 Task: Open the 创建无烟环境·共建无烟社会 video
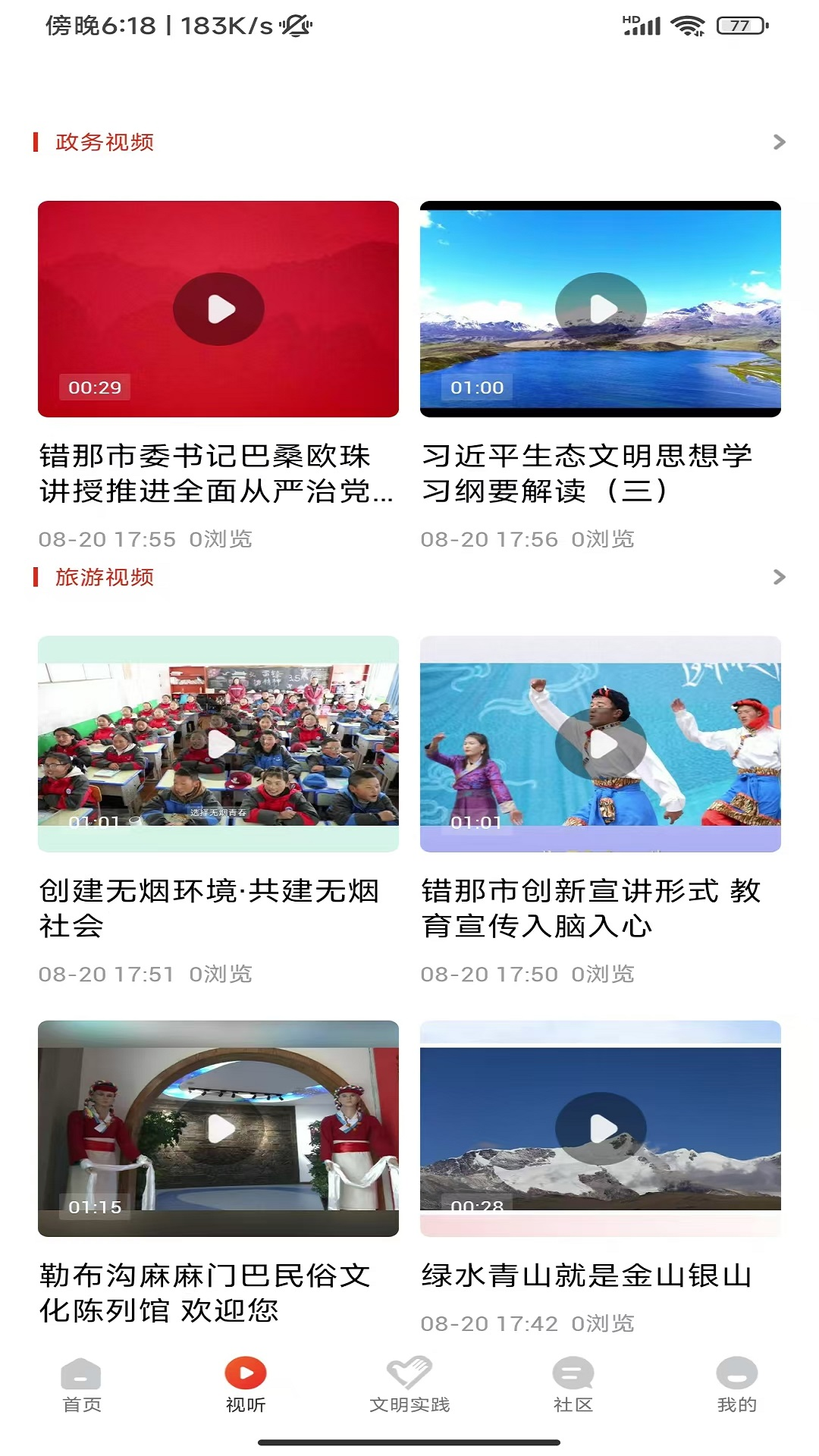coord(219,745)
